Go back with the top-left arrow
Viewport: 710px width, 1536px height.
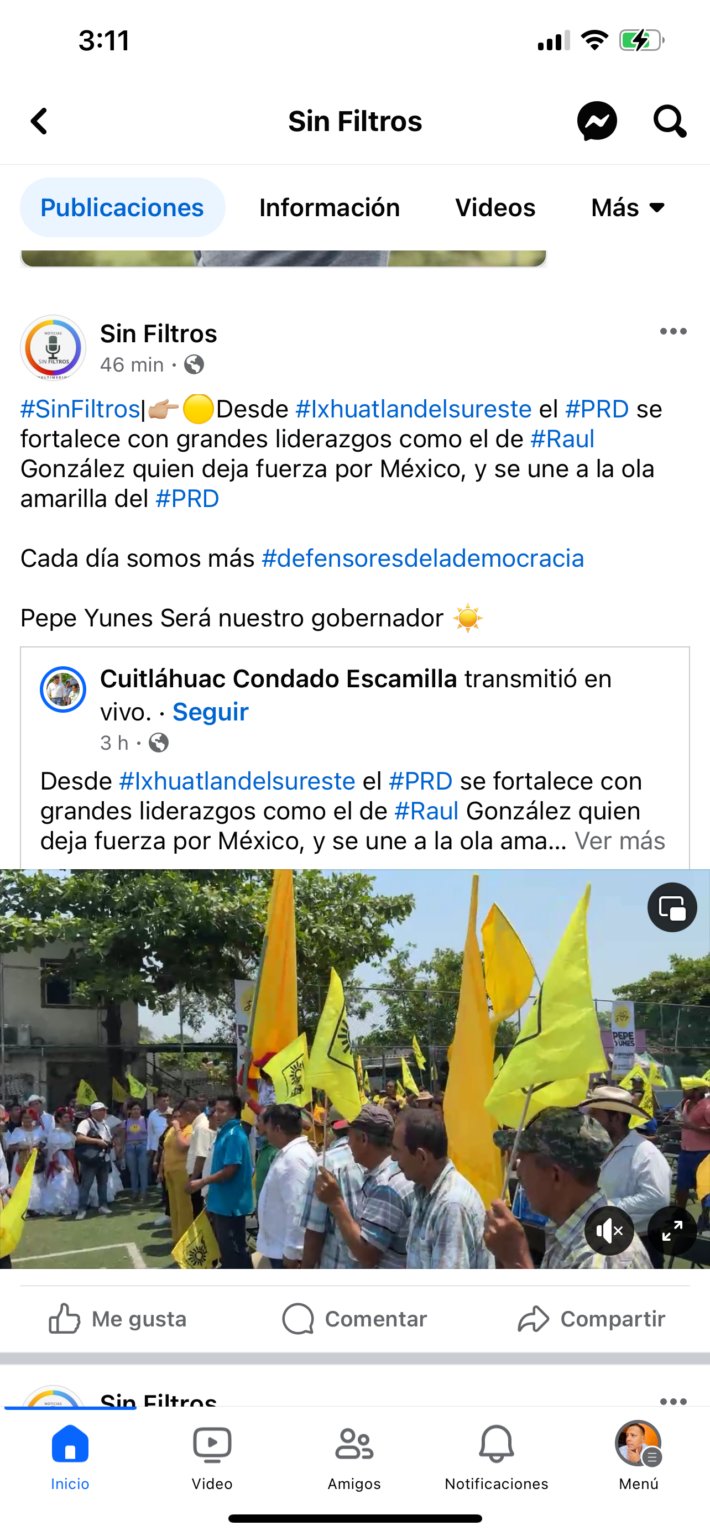(x=39, y=122)
